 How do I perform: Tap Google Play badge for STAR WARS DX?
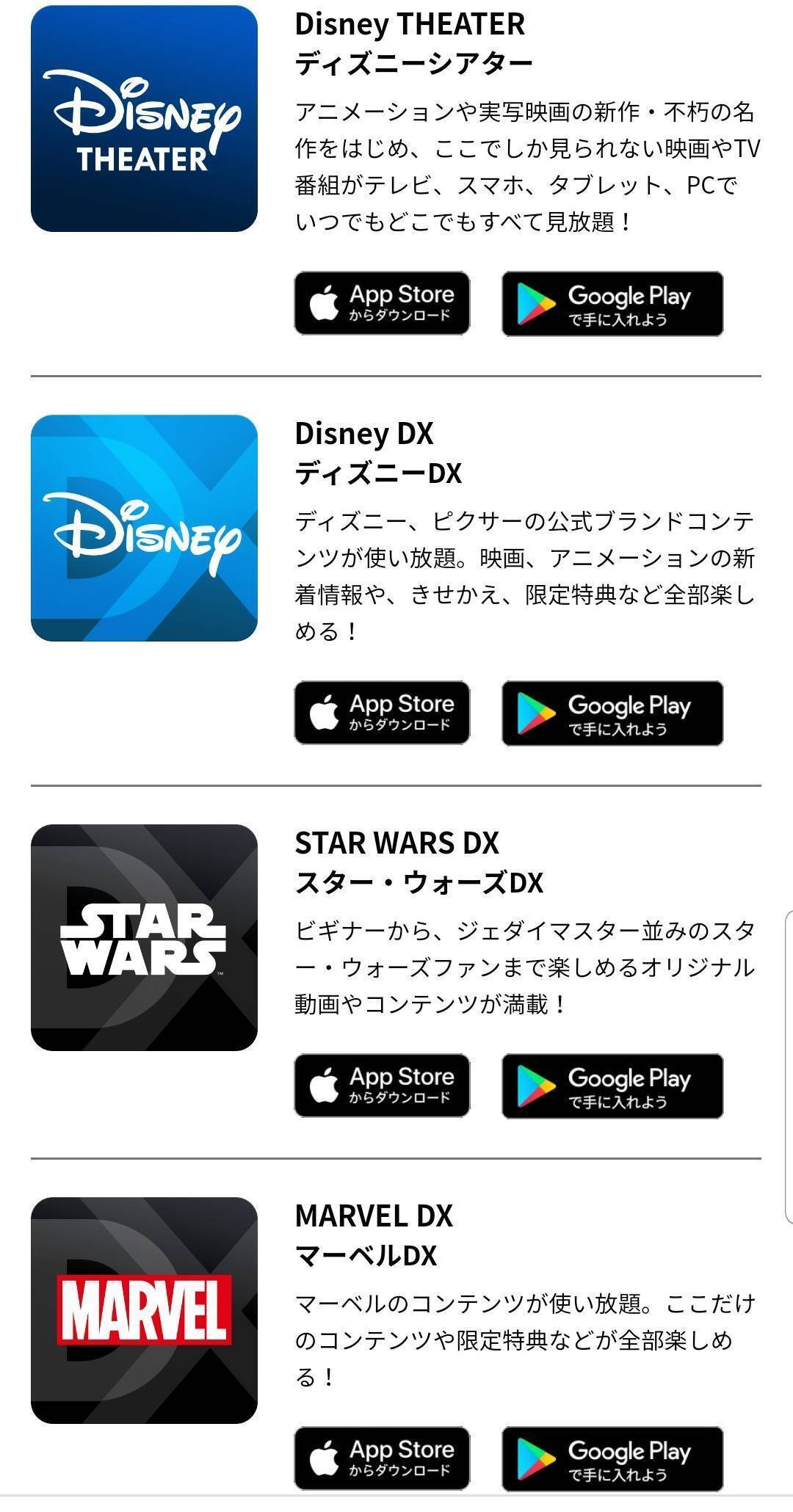pyautogui.click(x=612, y=1086)
